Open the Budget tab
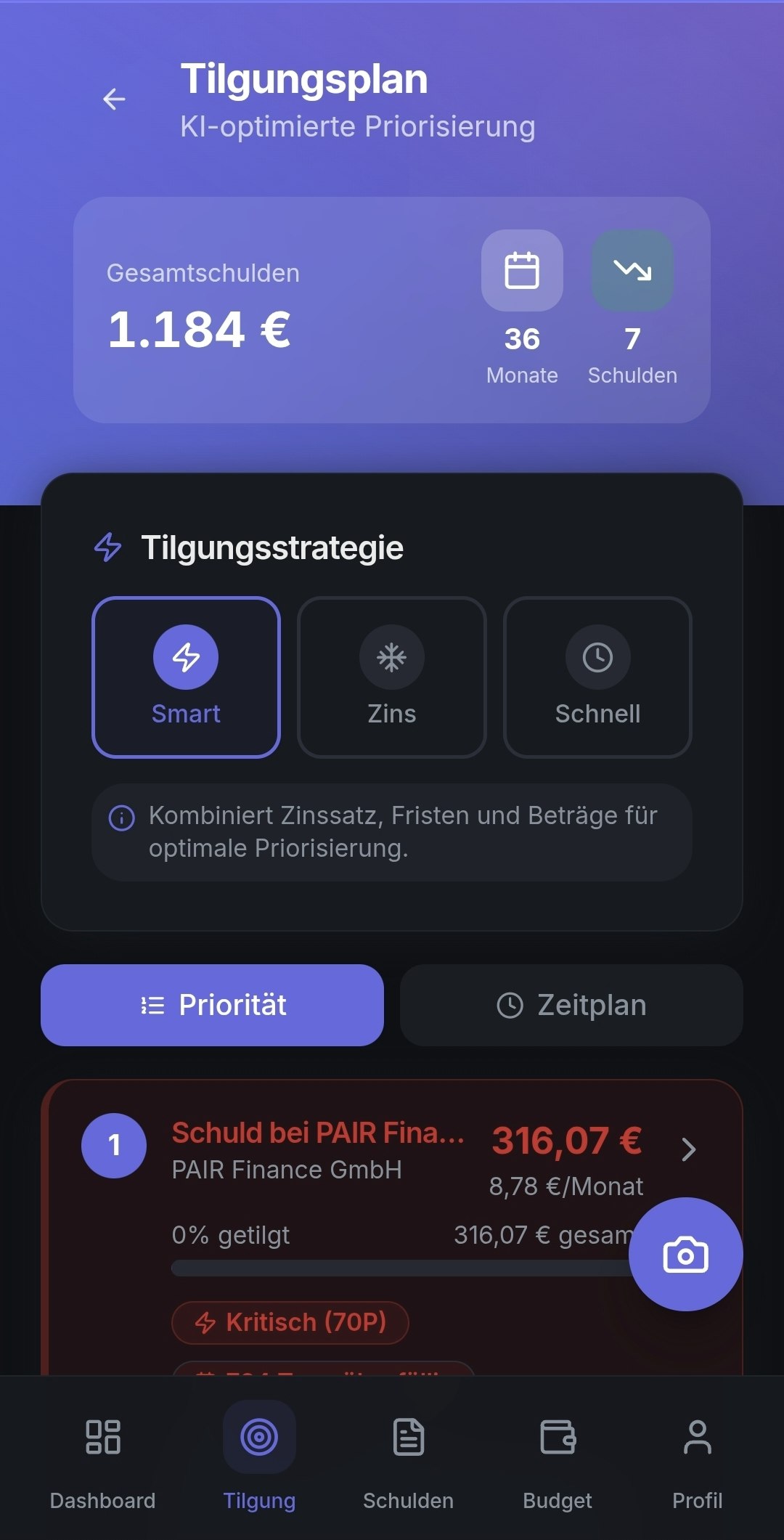This screenshot has width=784, height=1540. [558, 1457]
